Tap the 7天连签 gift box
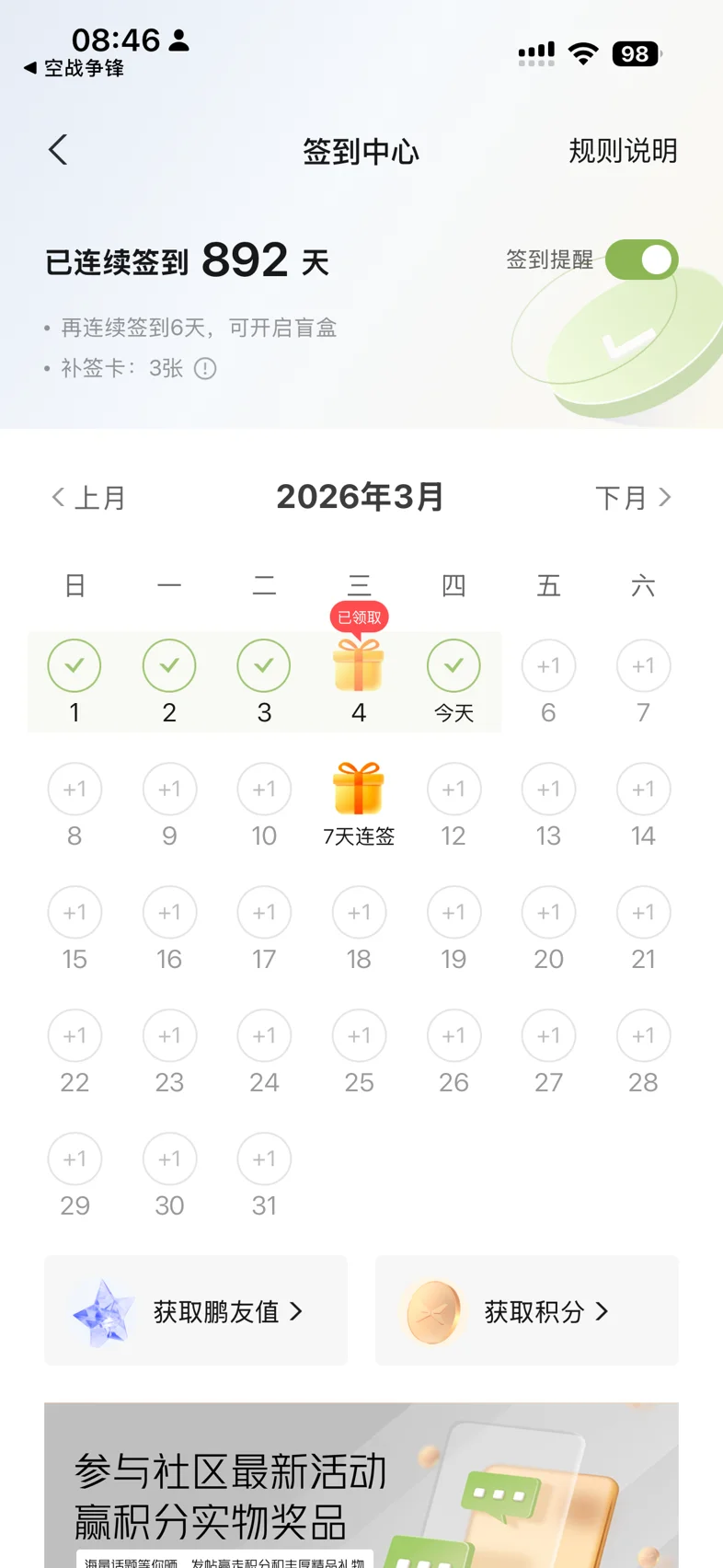Viewport: 723px width, 1568px height. (359, 790)
